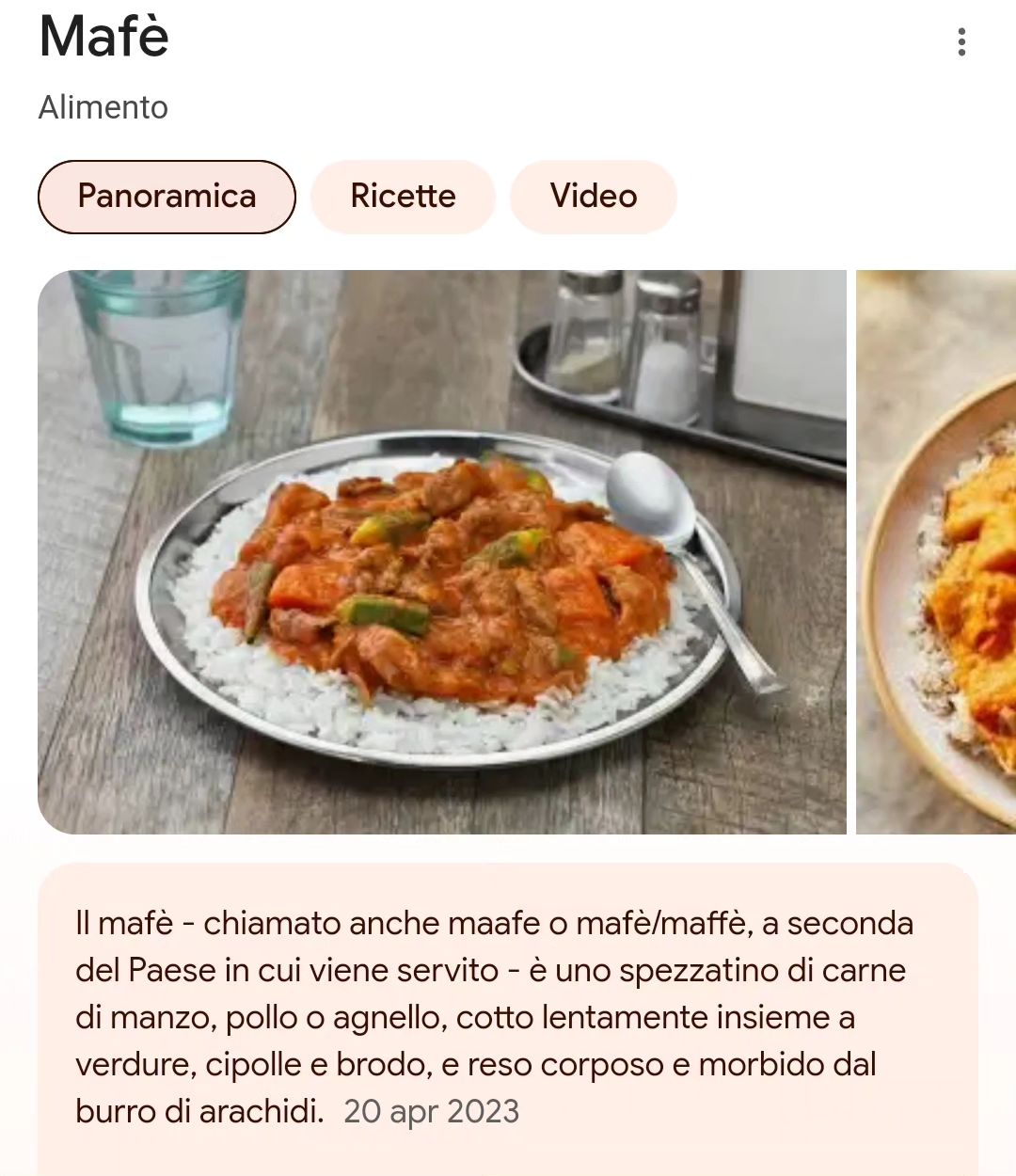Open the three-dot overflow menu

(x=960, y=41)
